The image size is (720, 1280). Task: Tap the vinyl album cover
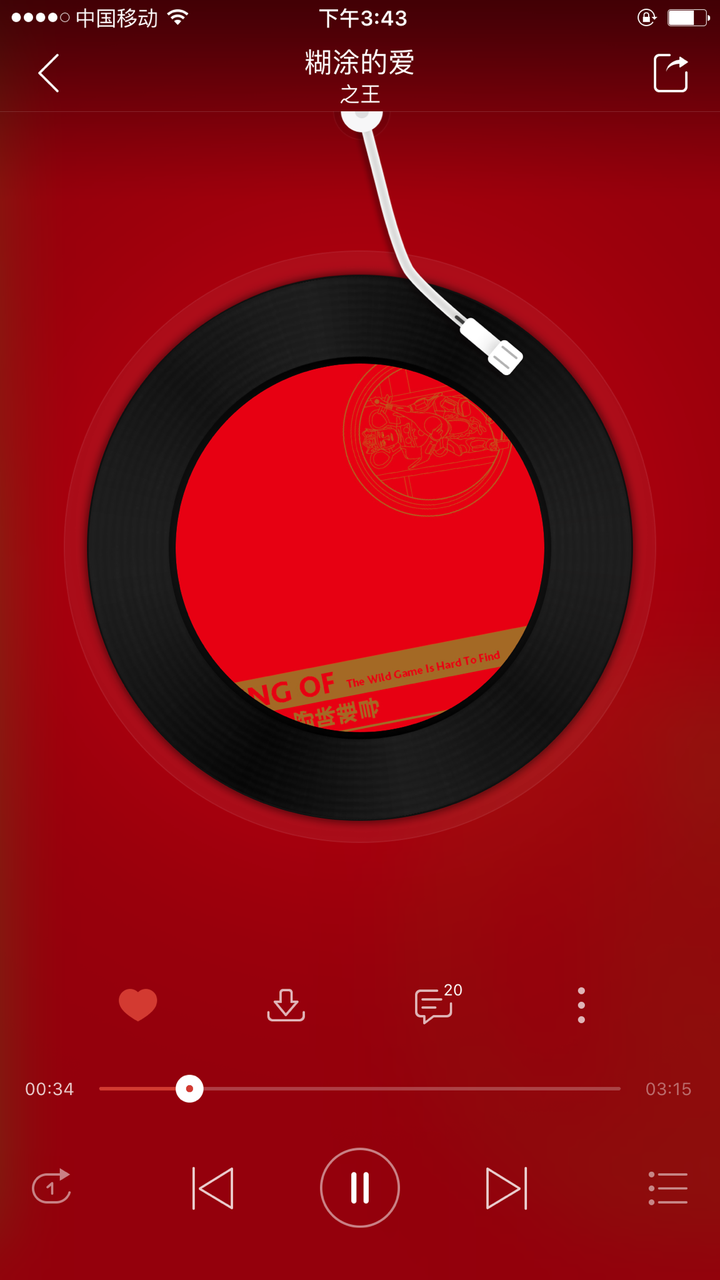click(360, 548)
